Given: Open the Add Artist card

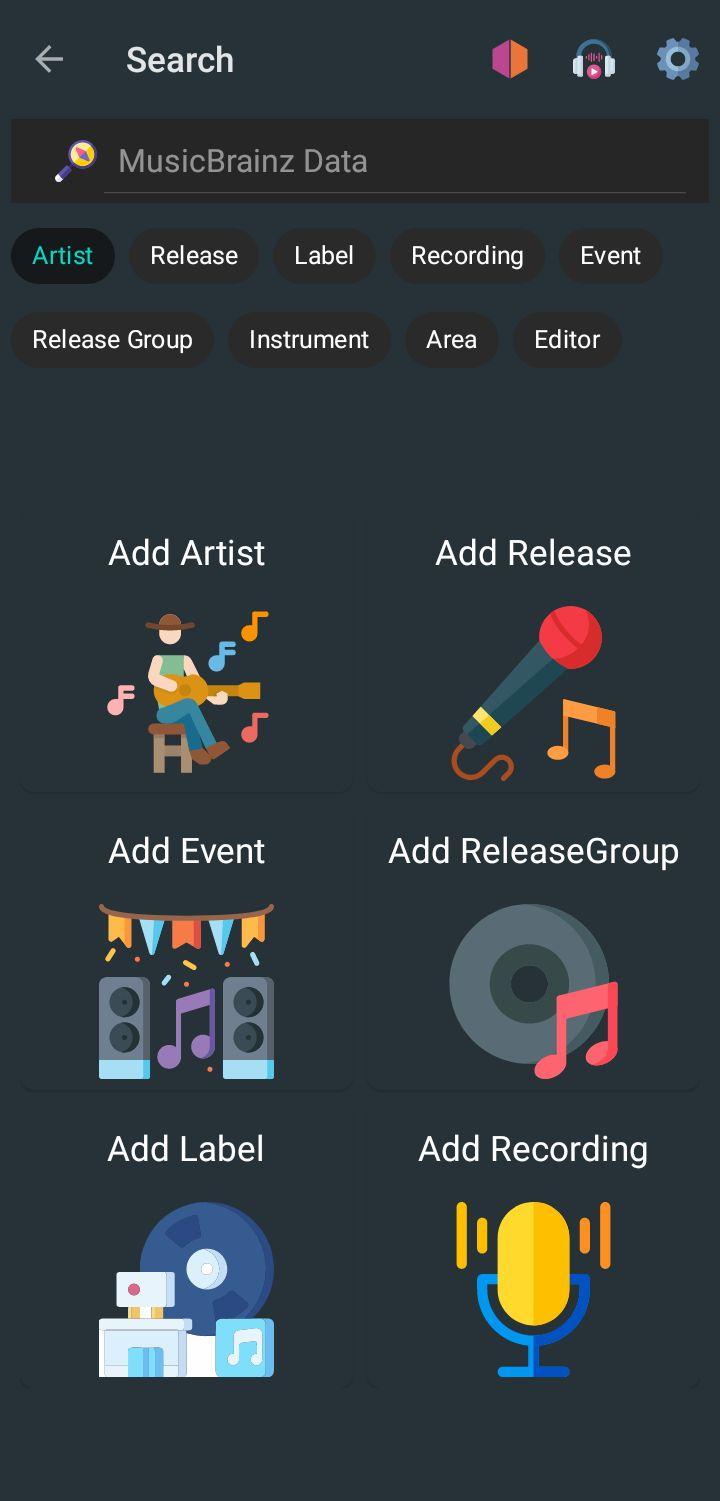Looking at the screenshot, I should [187, 655].
